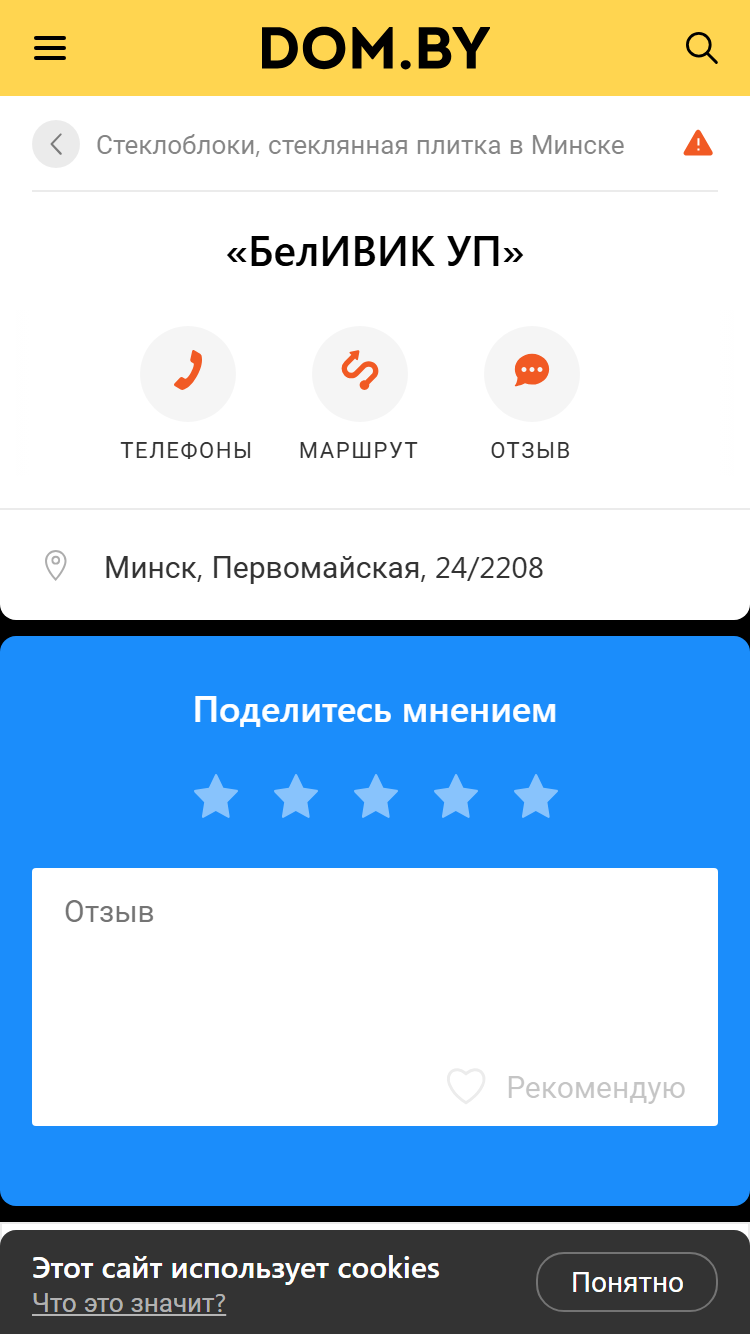Open the hamburger menu

pos(50,48)
